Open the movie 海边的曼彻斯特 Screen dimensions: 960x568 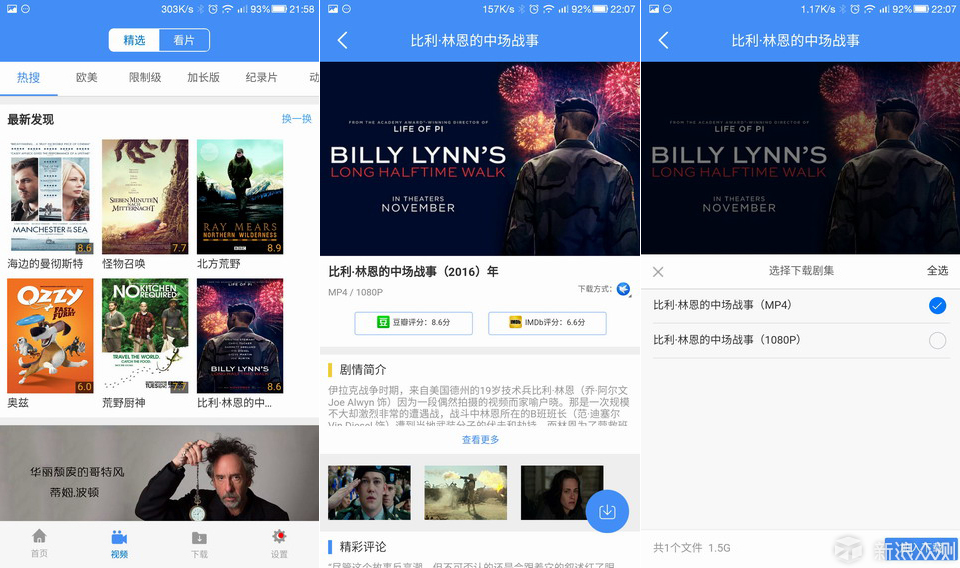pyautogui.click(x=50, y=197)
